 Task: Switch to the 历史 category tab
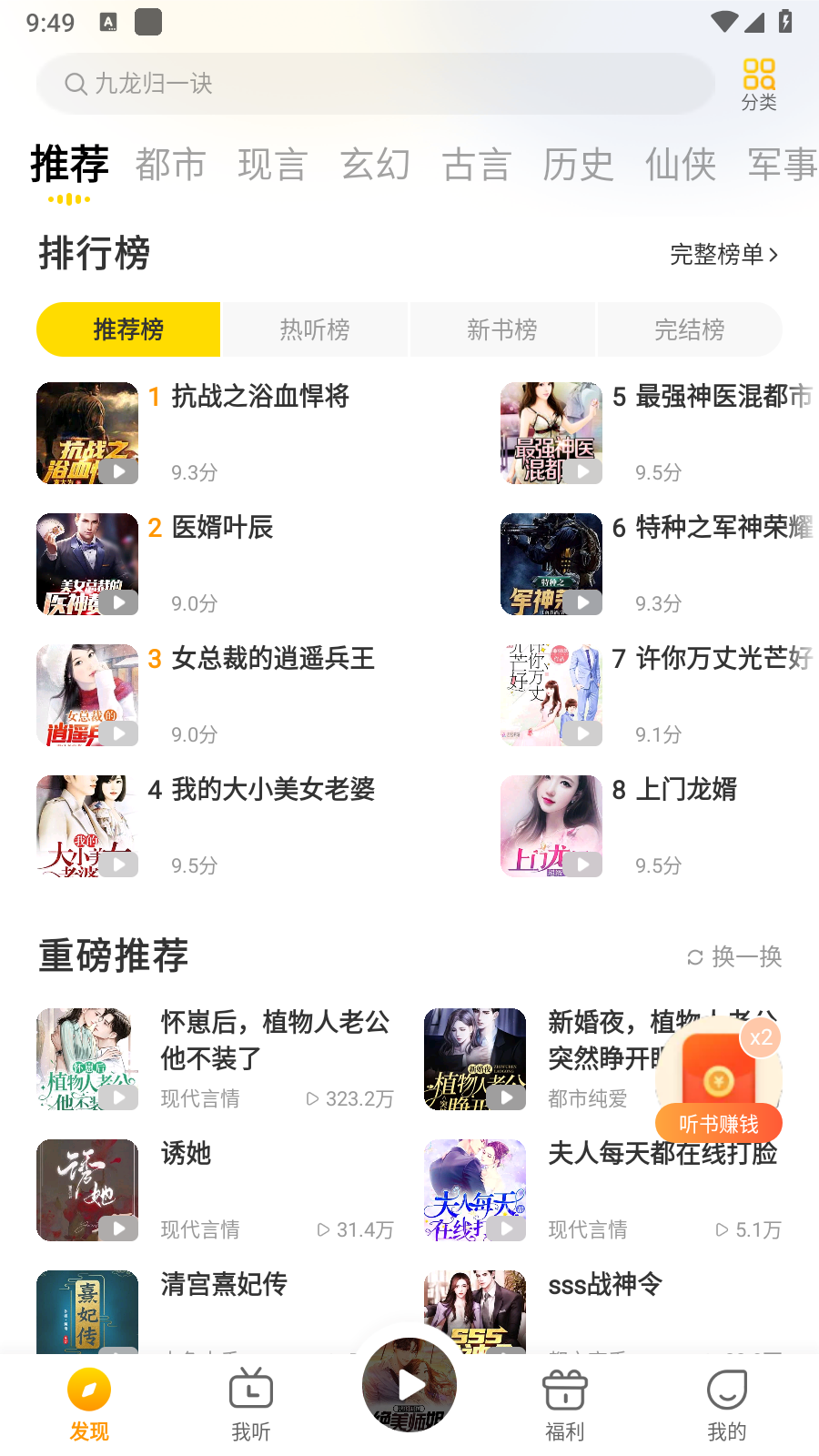click(x=578, y=165)
